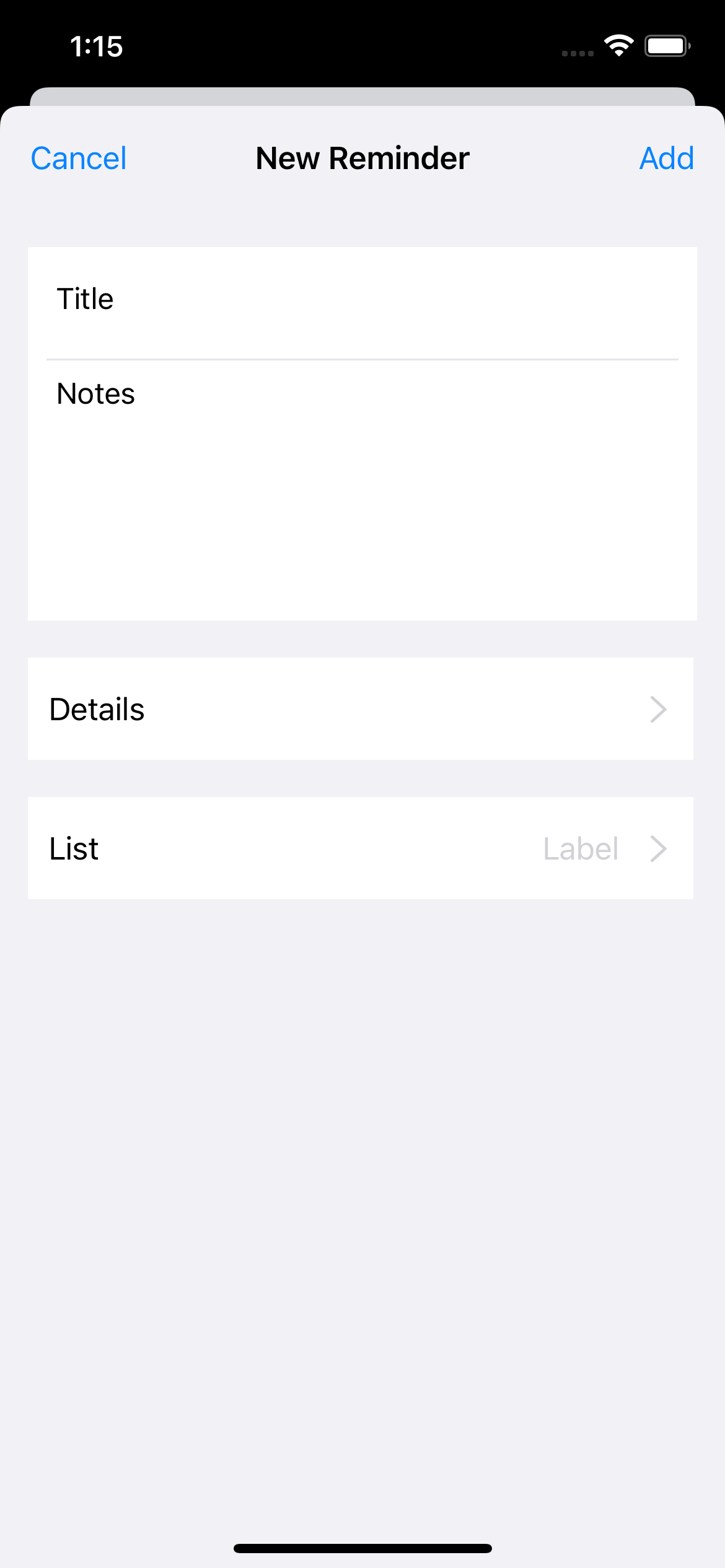This screenshot has width=725, height=1568.
Task: Tap the cellular signal dots icon
Action: [576, 53]
